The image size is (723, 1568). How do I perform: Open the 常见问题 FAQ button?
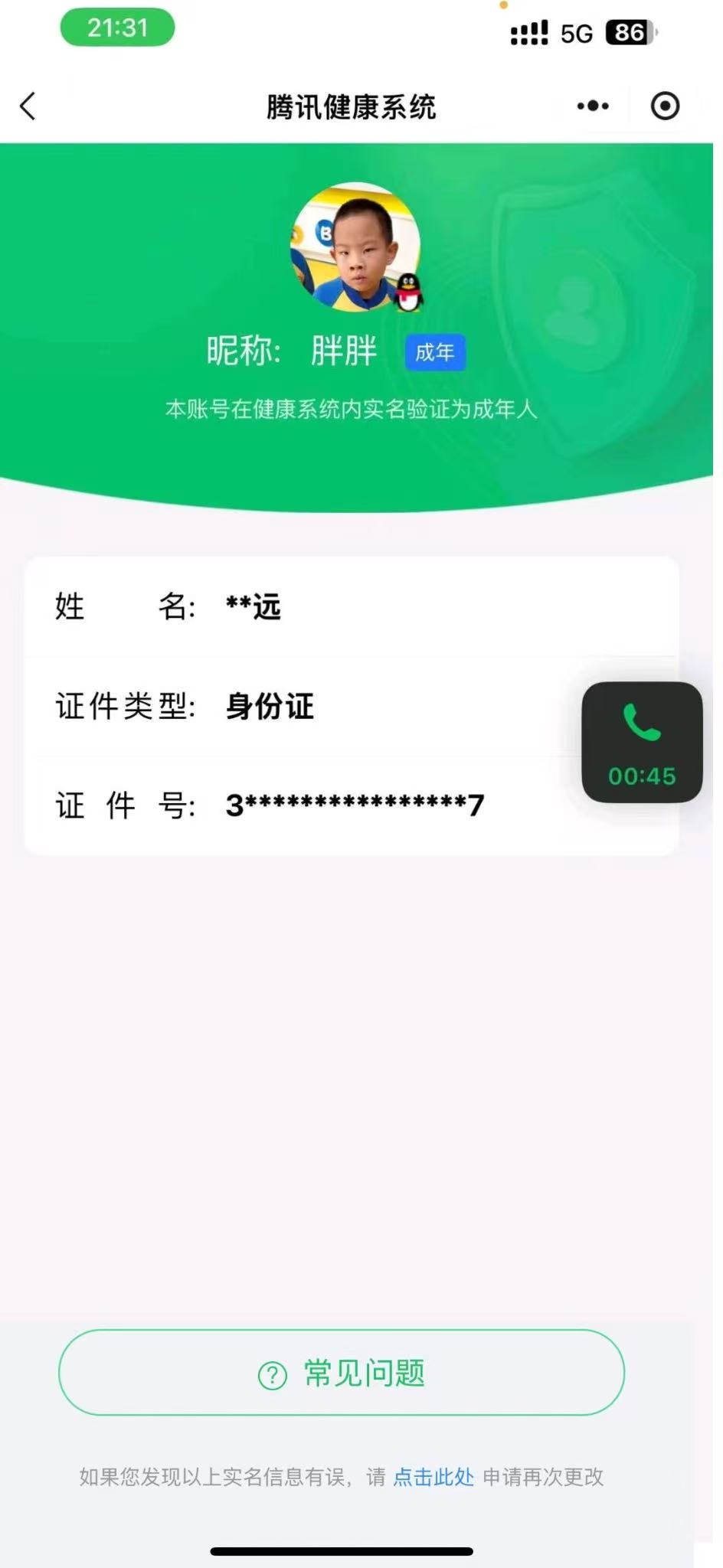pos(342,1373)
